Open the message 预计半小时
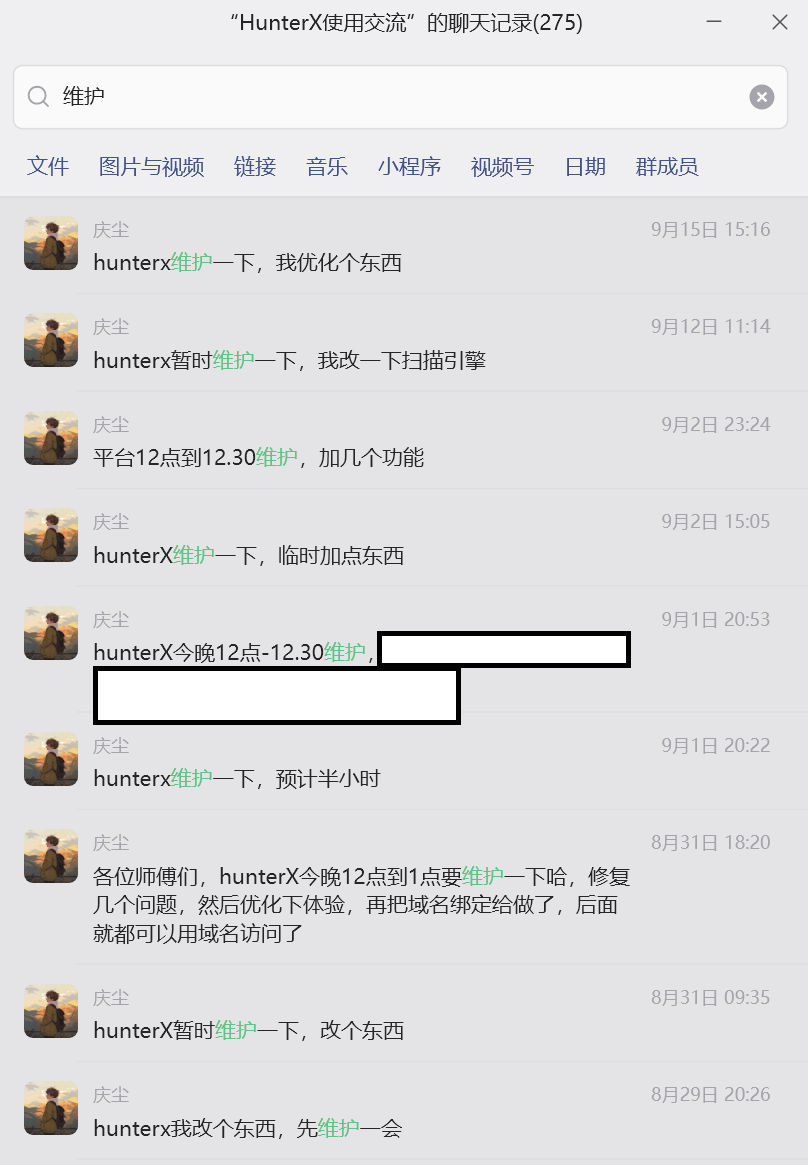Image resolution: width=808 pixels, height=1165 pixels. (x=404, y=761)
